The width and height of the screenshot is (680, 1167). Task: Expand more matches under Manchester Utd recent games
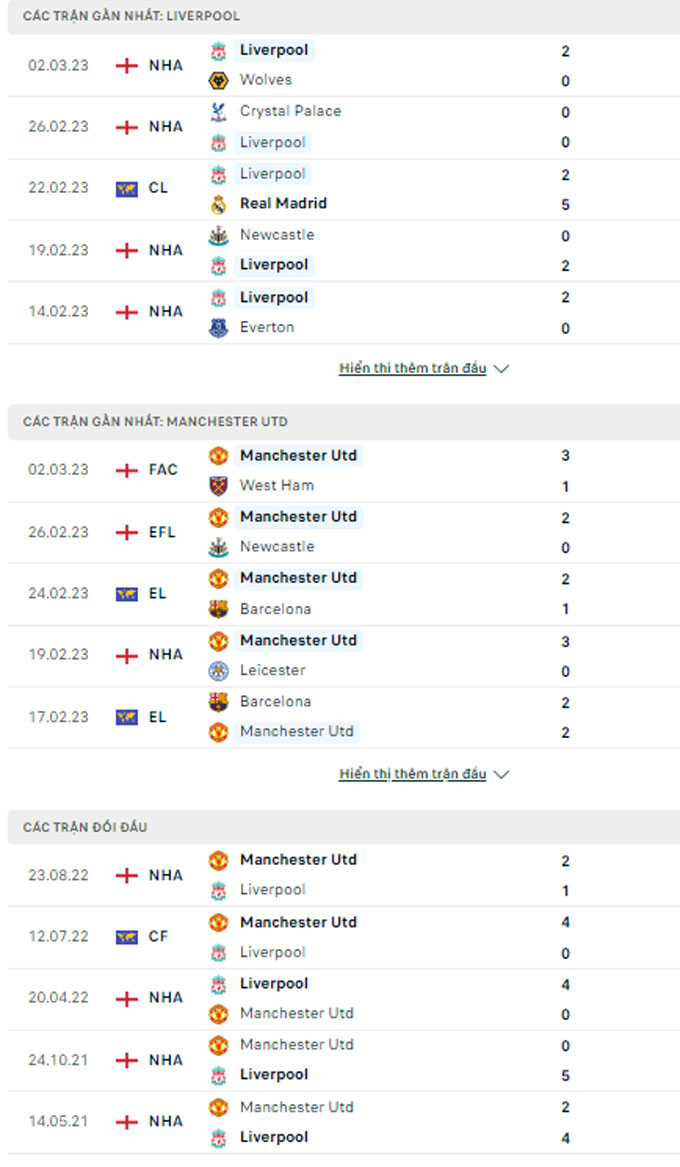point(423,774)
